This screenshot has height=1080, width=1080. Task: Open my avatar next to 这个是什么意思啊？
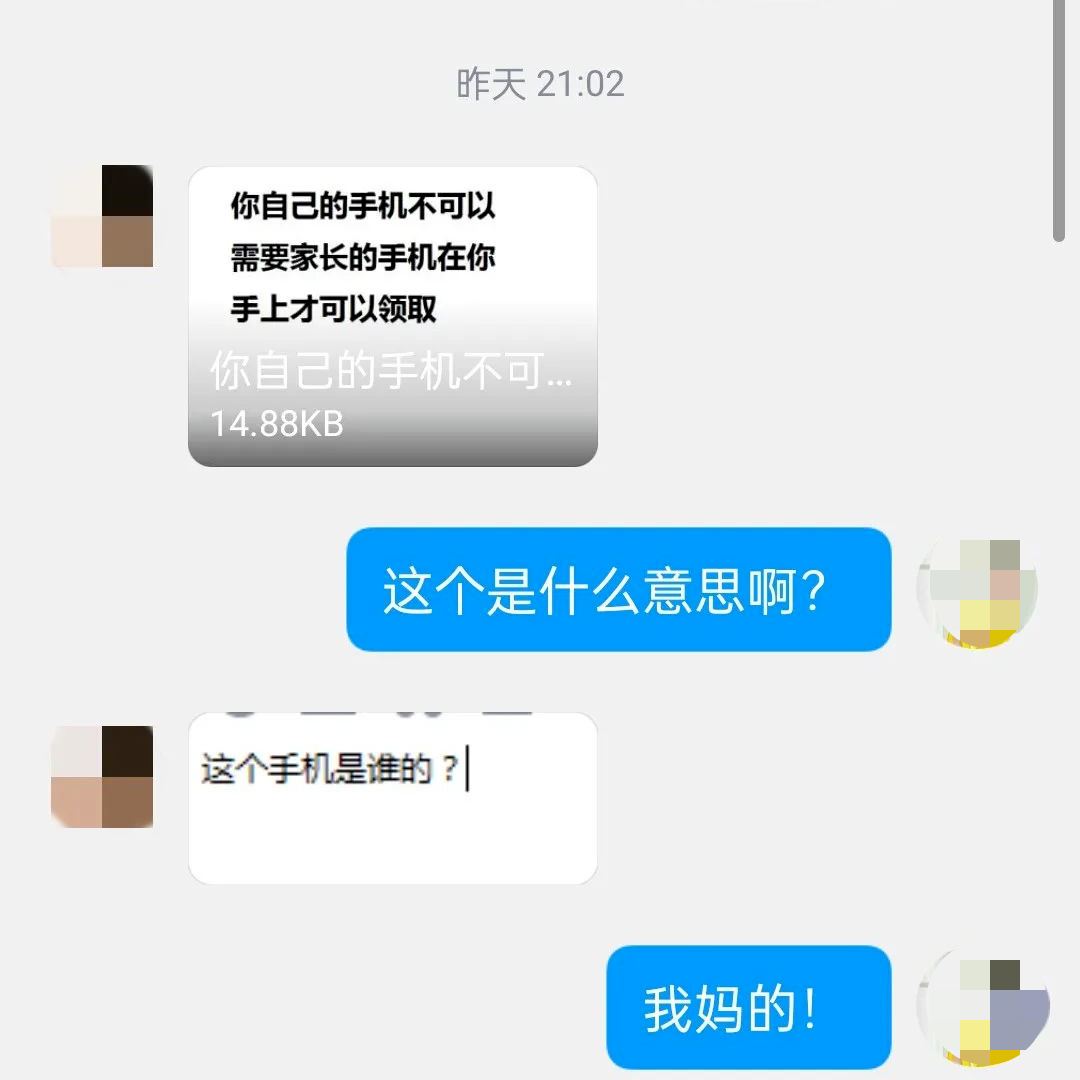click(x=977, y=592)
